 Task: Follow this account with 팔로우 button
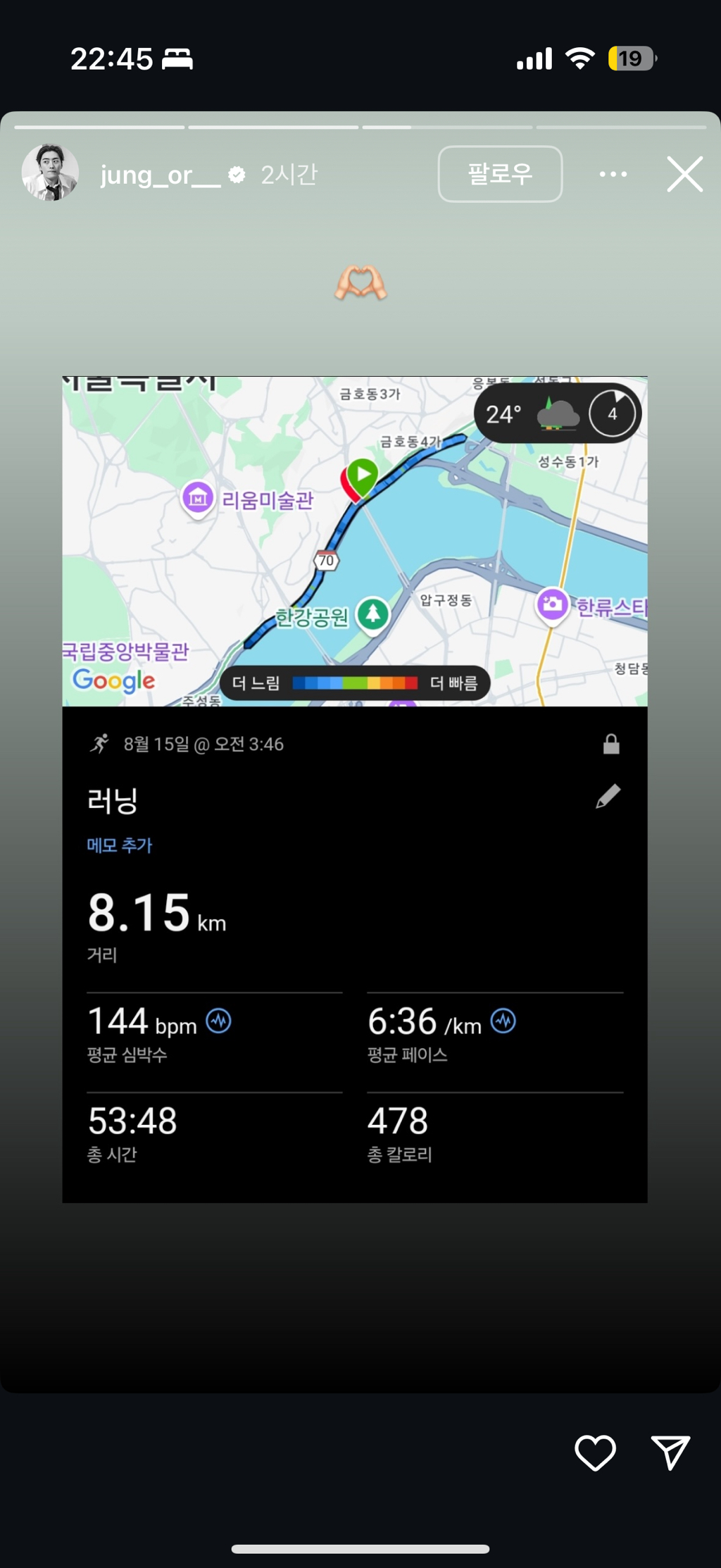(501, 174)
